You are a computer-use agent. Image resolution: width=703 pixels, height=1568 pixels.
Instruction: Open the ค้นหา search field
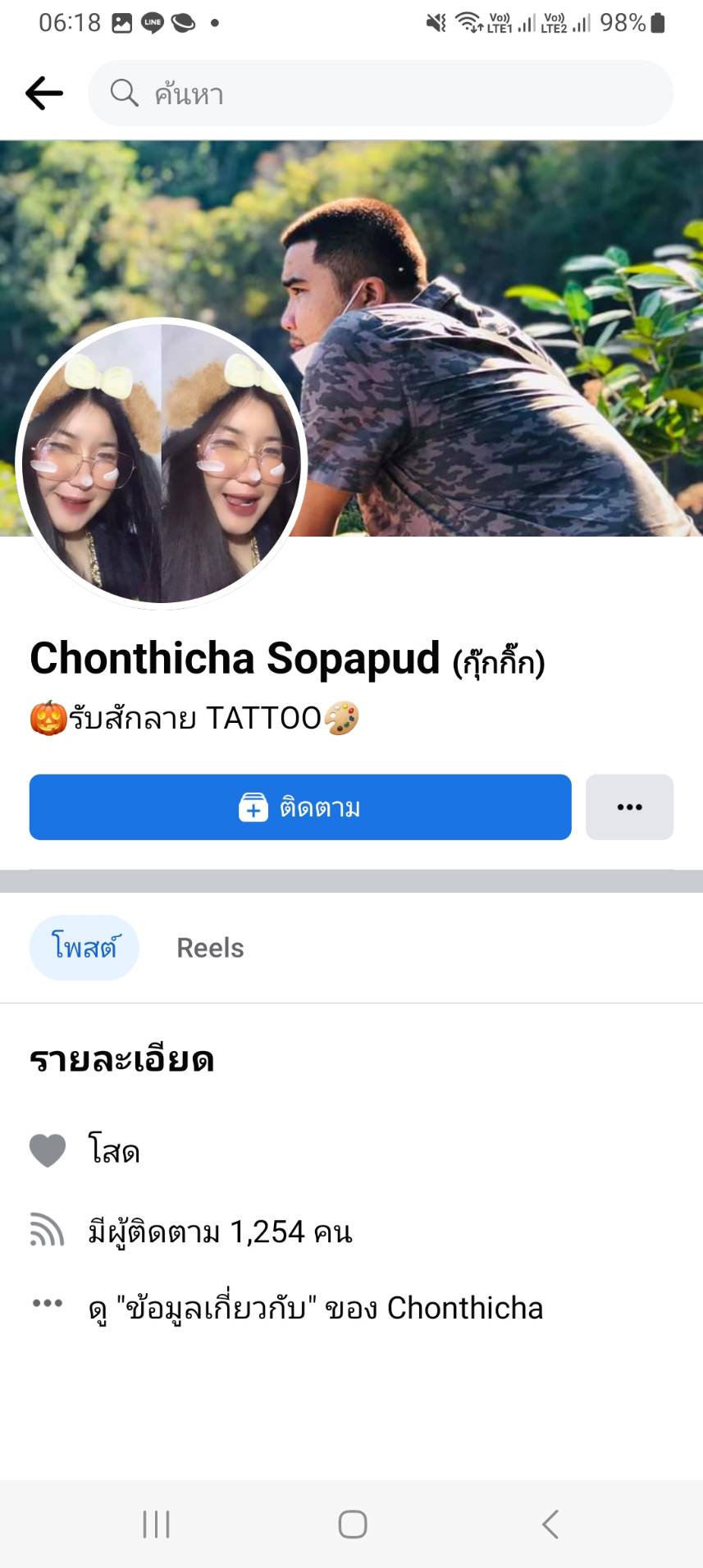pyautogui.click(x=381, y=94)
